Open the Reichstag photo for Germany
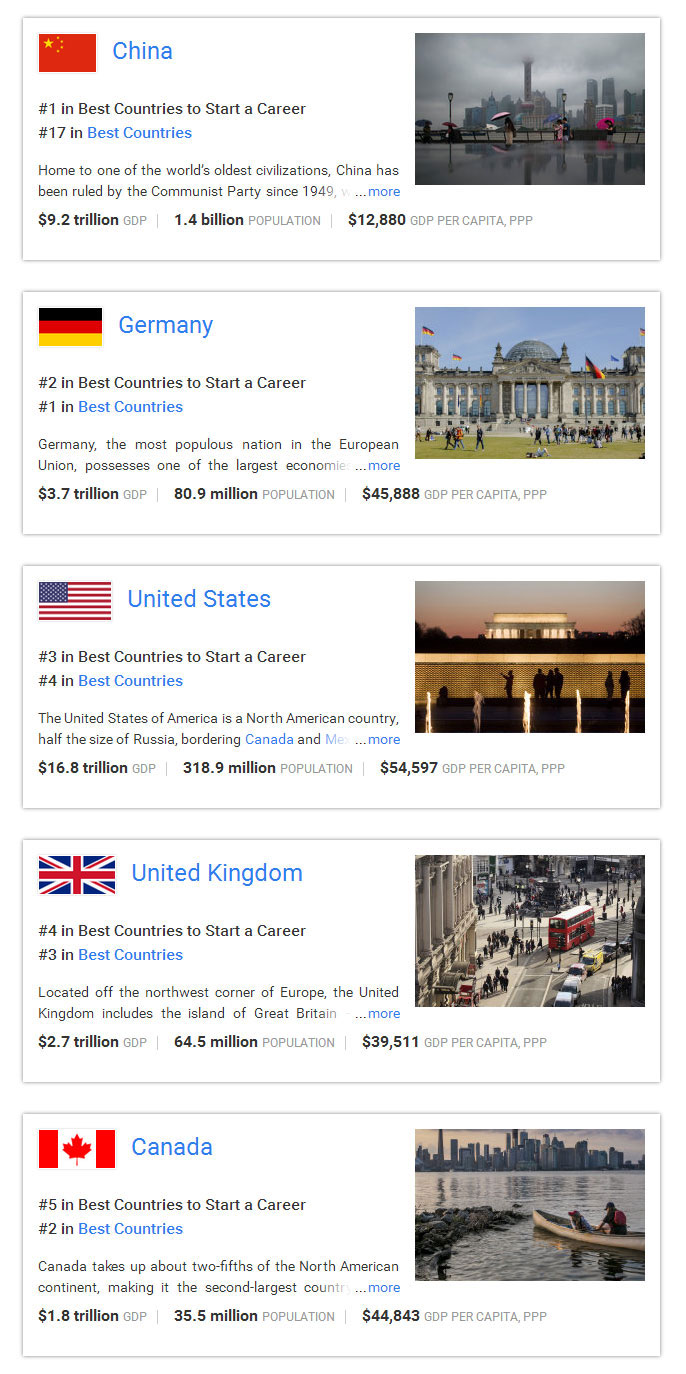This screenshot has height=1374, width=686. [529, 383]
